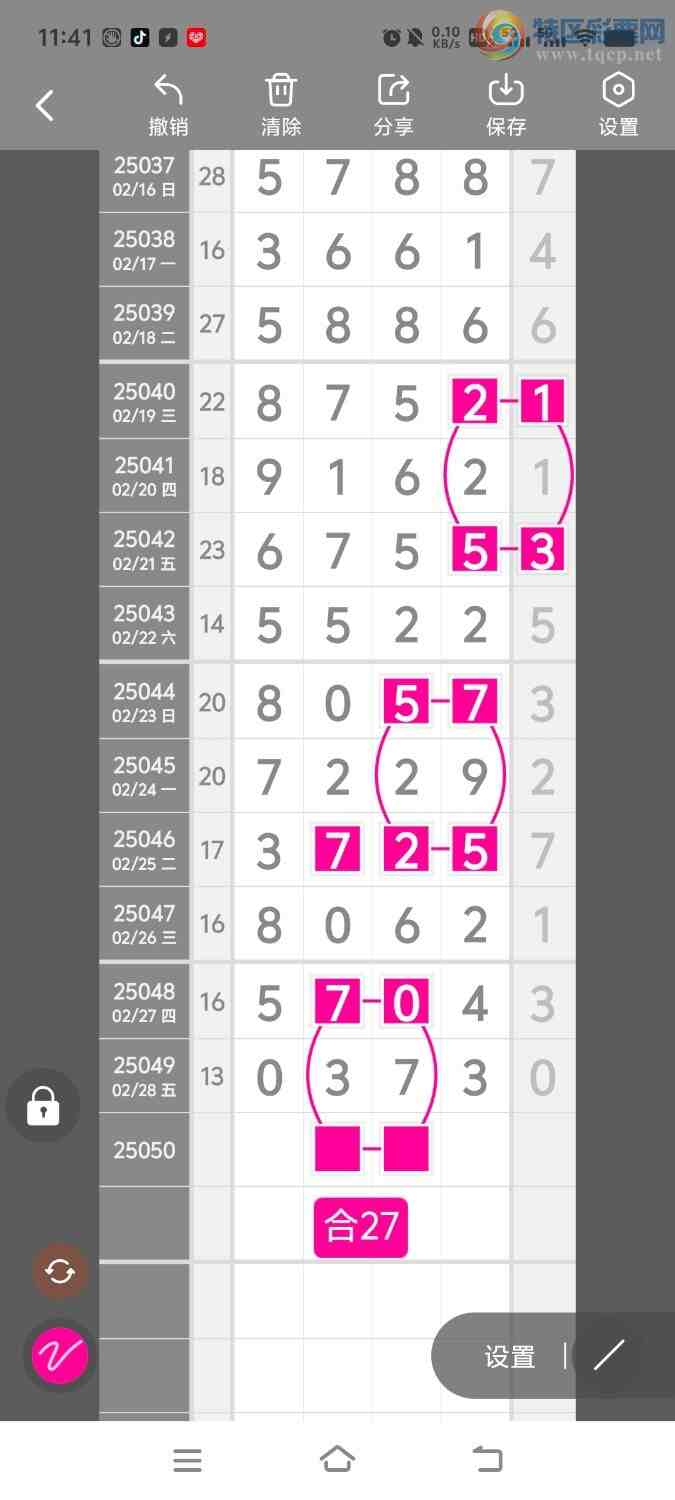
Task: Save the chart with 保存
Action: point(506,105)
